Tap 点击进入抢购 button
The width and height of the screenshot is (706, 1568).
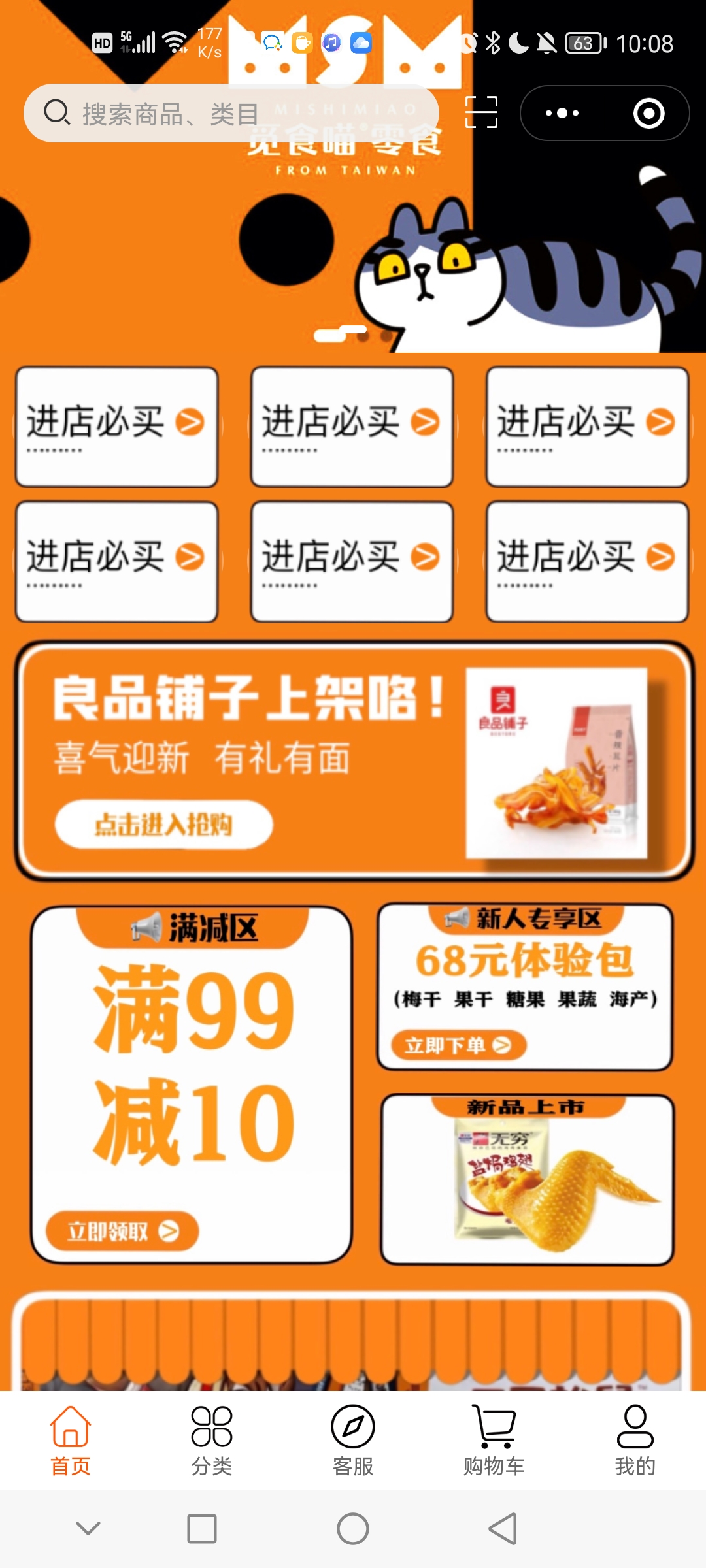point(163,825)
